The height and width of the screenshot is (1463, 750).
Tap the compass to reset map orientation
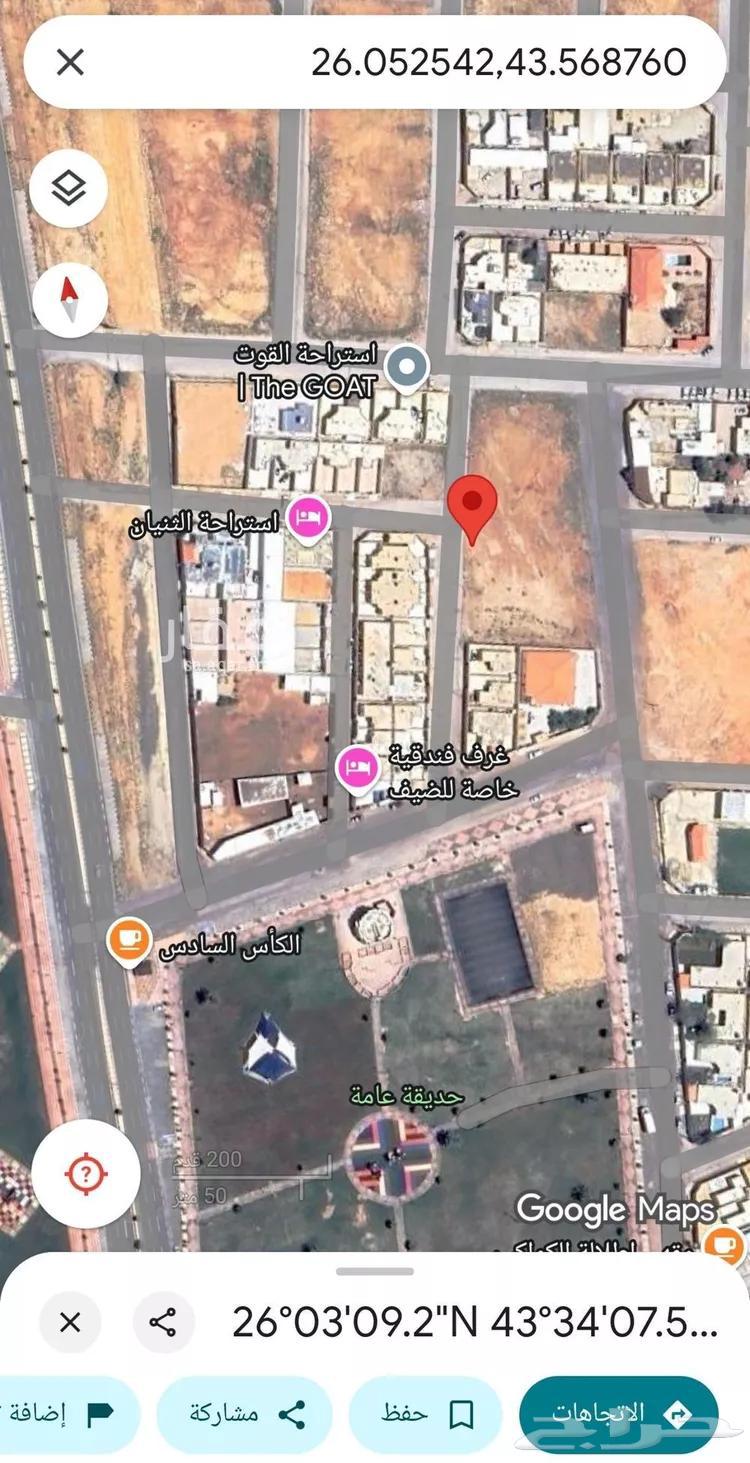(x=69, y=299)
